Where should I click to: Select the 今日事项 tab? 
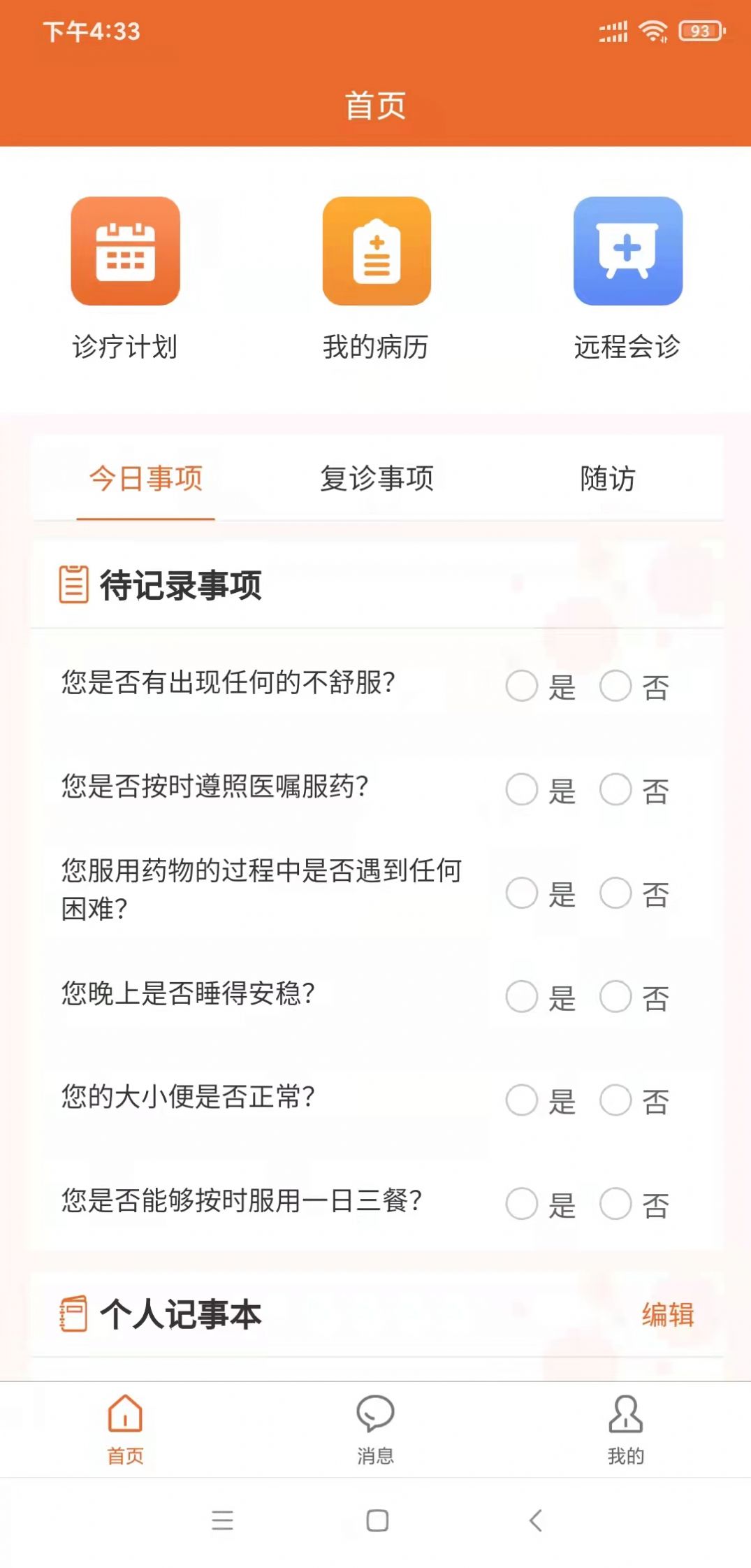coord(145,479)
